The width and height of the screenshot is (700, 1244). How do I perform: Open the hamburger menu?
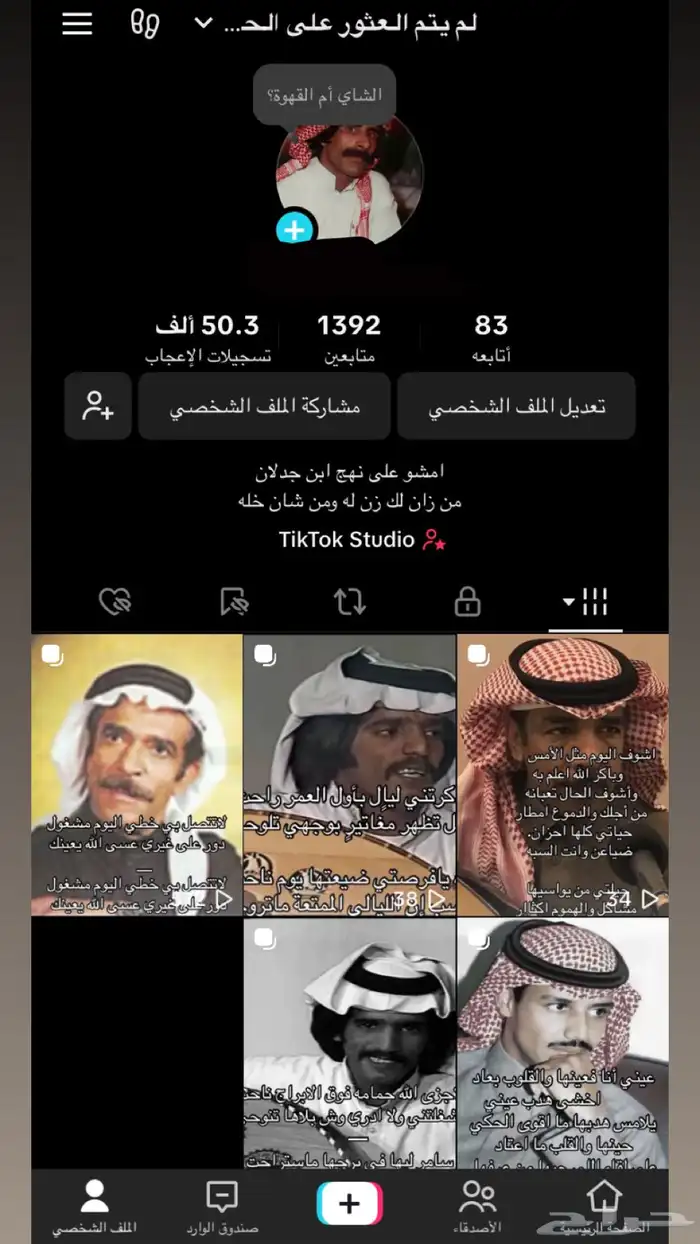[x=77, y=24]
